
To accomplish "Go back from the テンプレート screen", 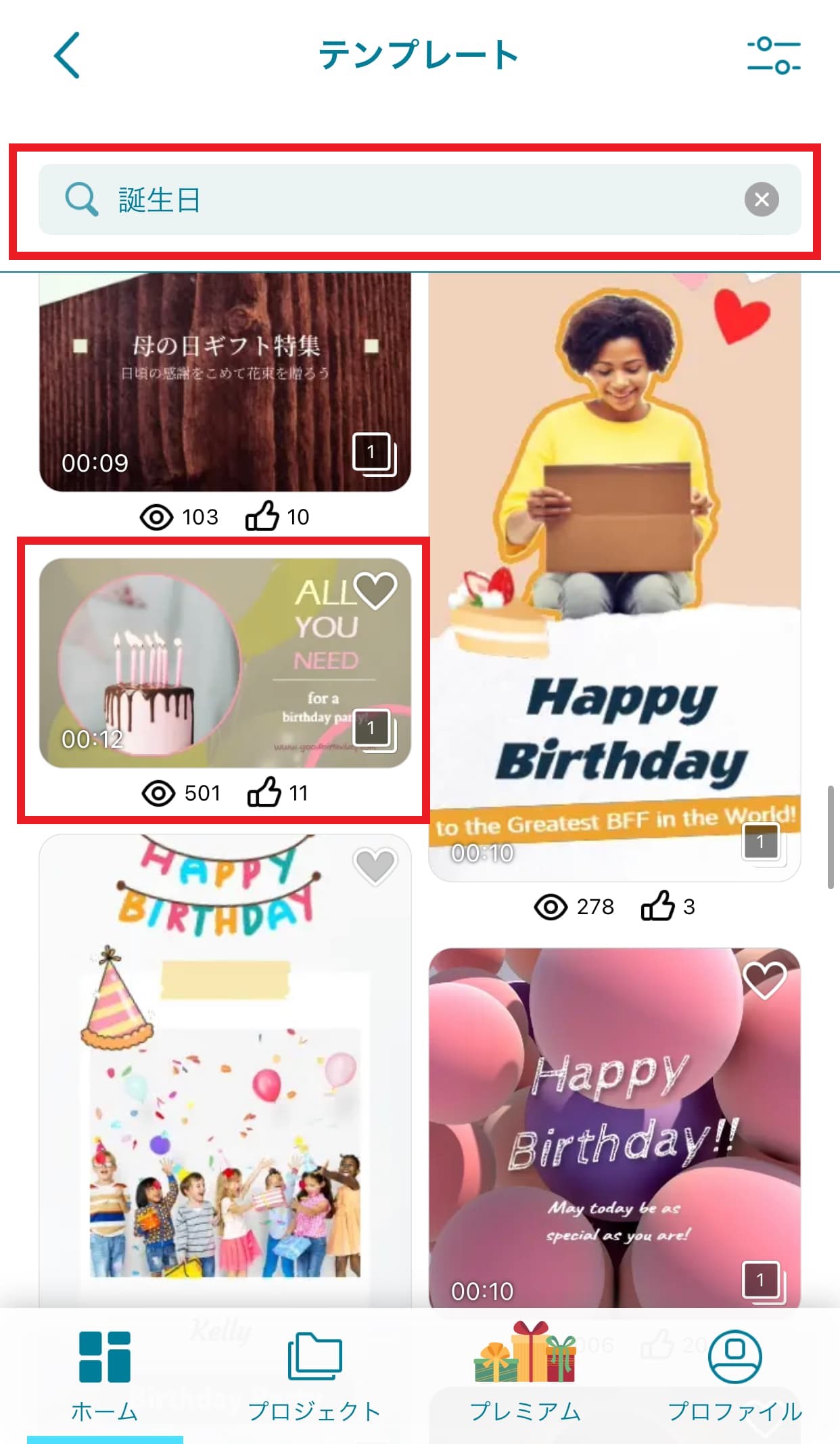I will [x=67, y=55].
